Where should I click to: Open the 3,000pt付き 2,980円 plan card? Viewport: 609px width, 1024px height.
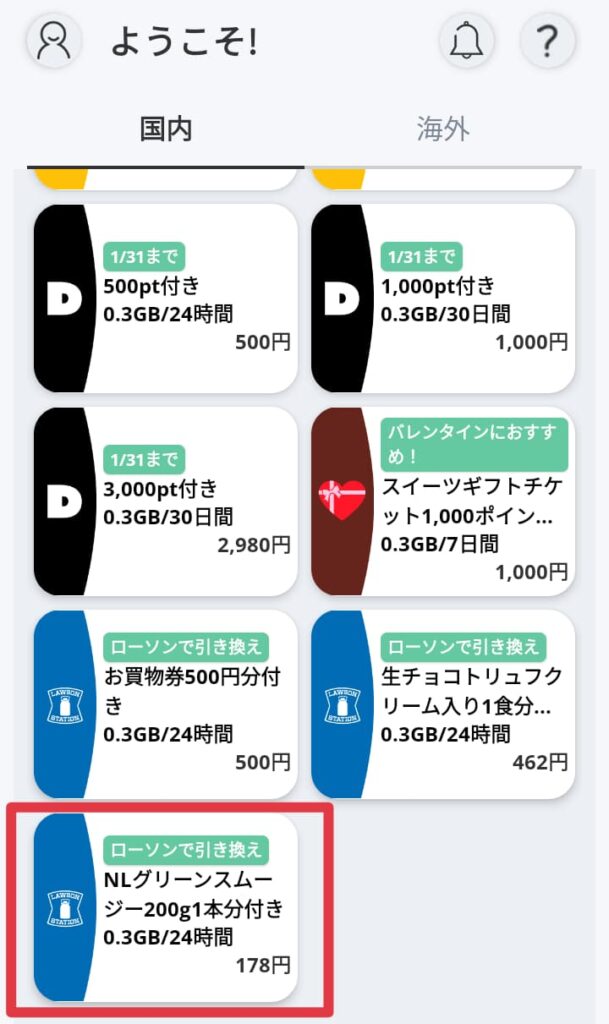(x=165, y=501)
